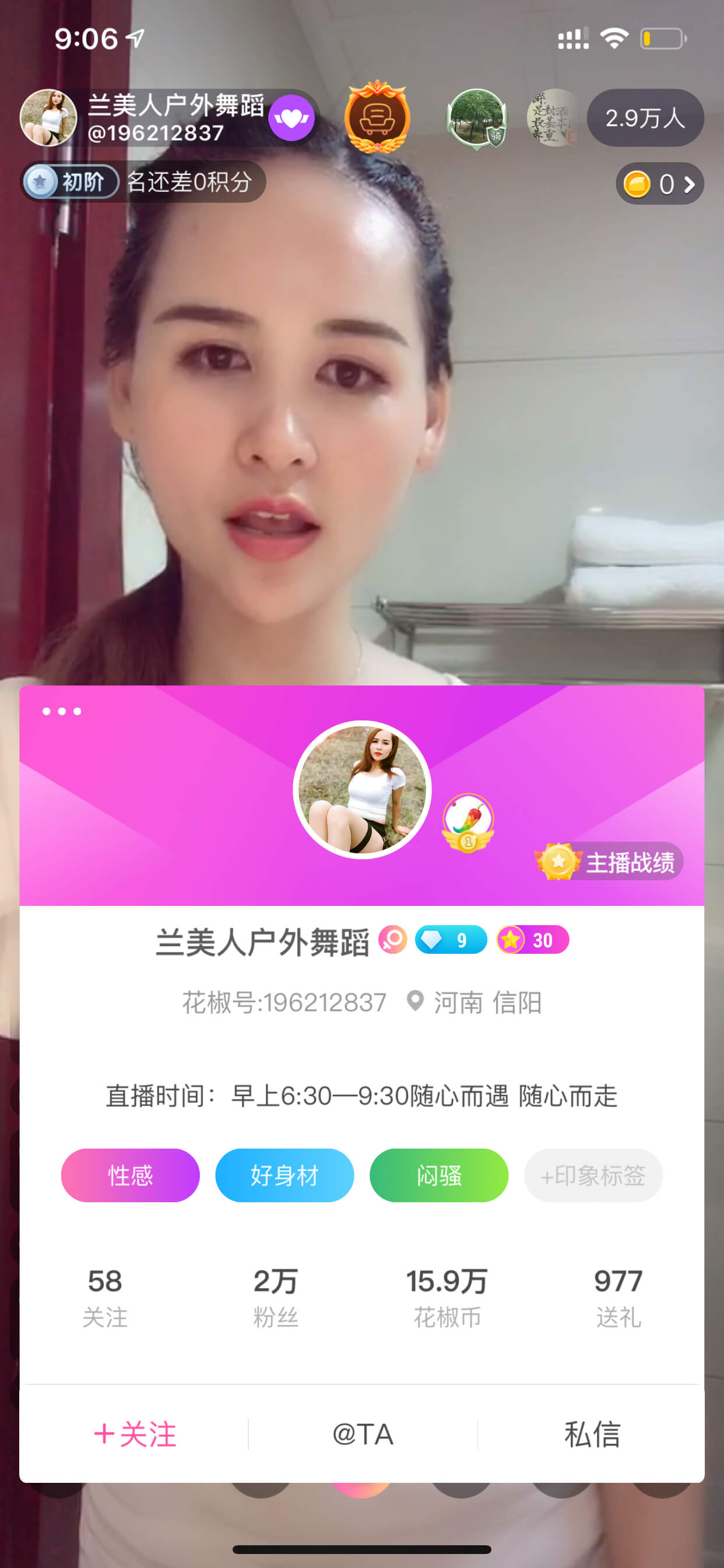This screenshot has height=1568, width=724.
Task: View the 2.9万人 audience list
Action: click(645, 117)
